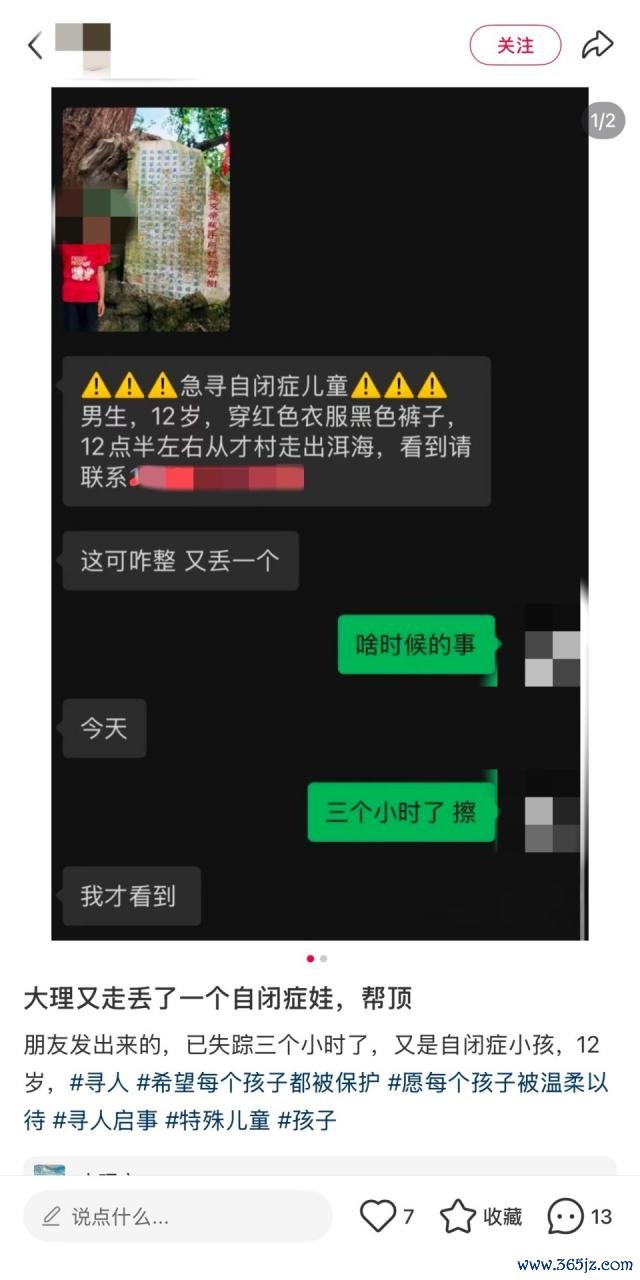Open the #孩子 hashtag

pos(307,1119)
